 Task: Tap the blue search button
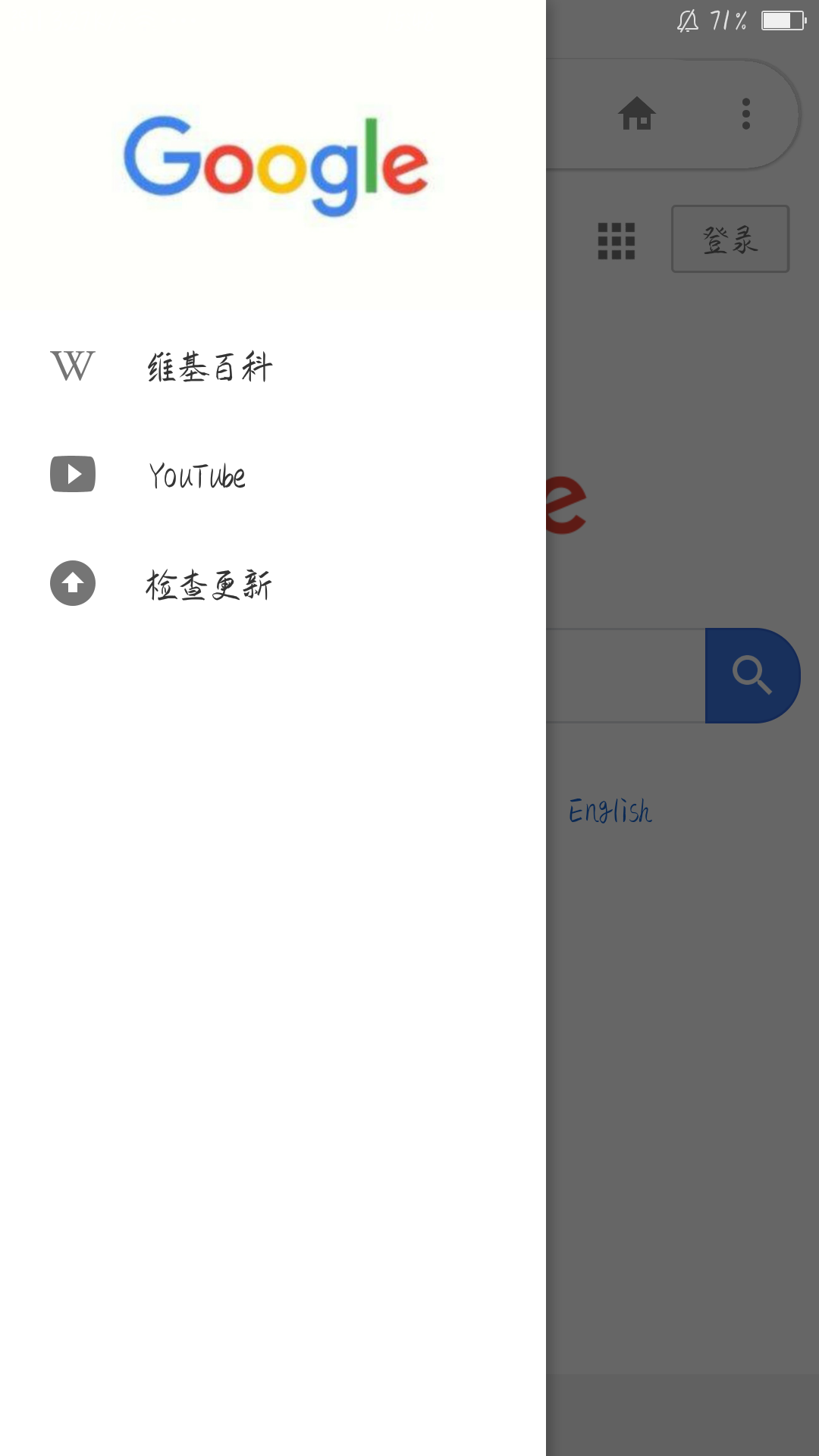click(752, 675)
